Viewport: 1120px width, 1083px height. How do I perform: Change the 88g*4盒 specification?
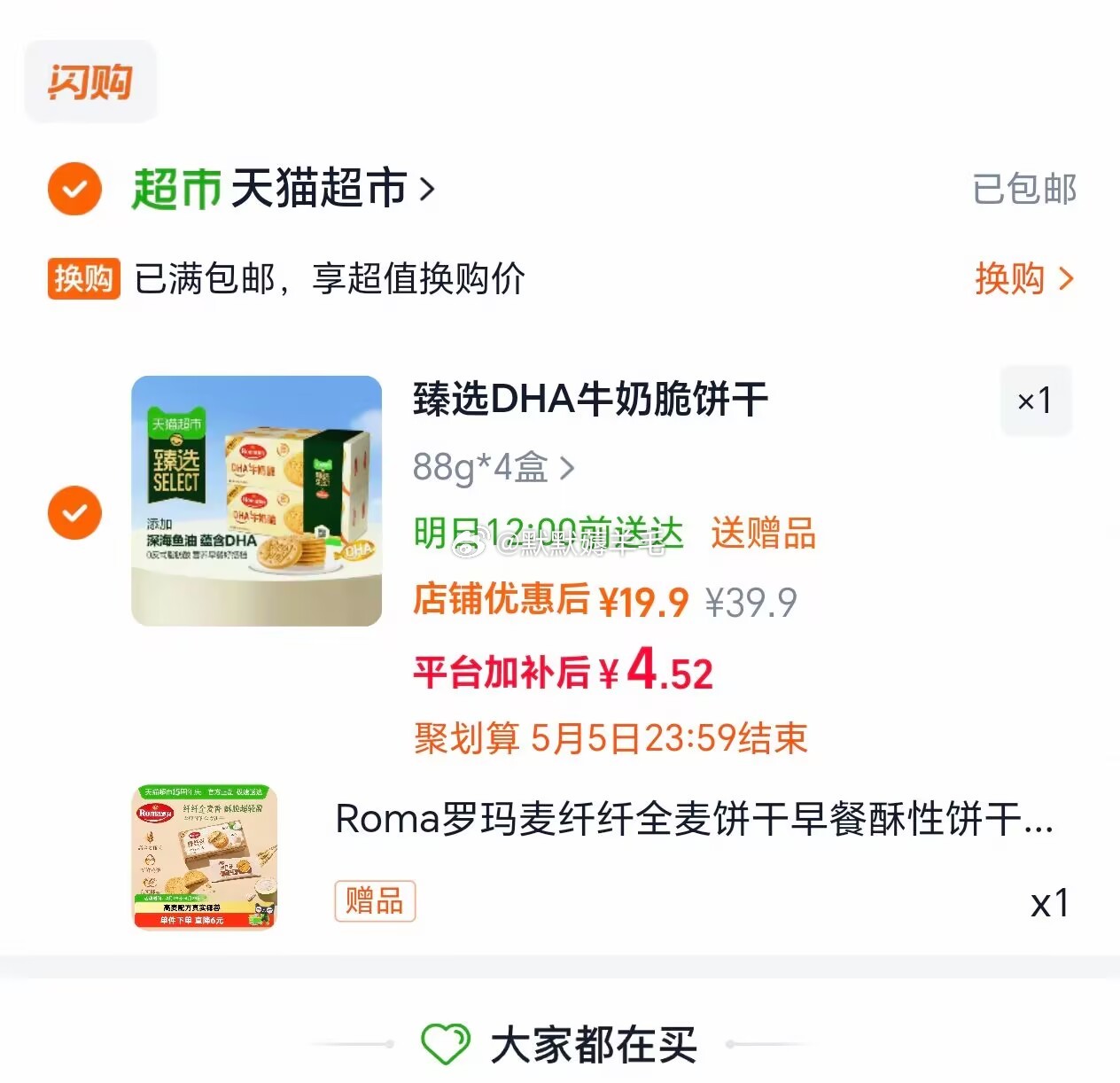493,467
